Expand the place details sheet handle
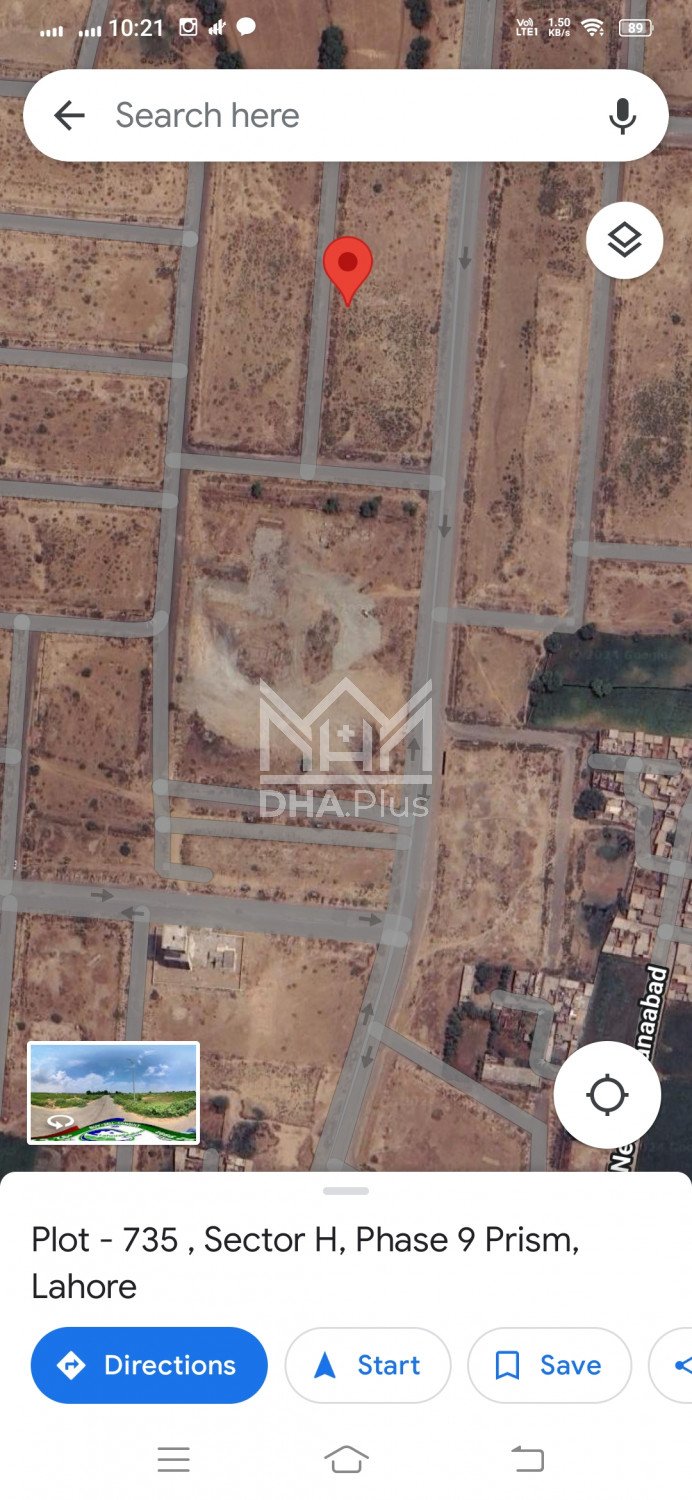Viewport: 692px width, 1500px height. 346,1191
